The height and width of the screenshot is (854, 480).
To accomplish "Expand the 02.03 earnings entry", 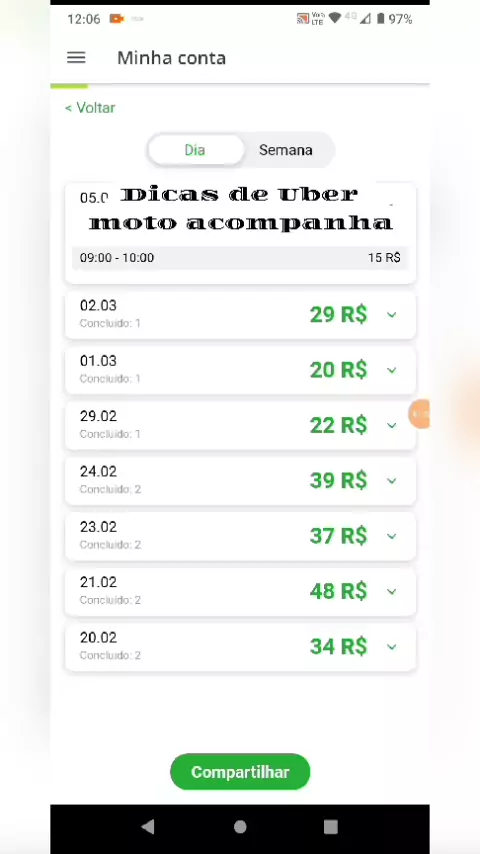I will (x=240, y=315).
